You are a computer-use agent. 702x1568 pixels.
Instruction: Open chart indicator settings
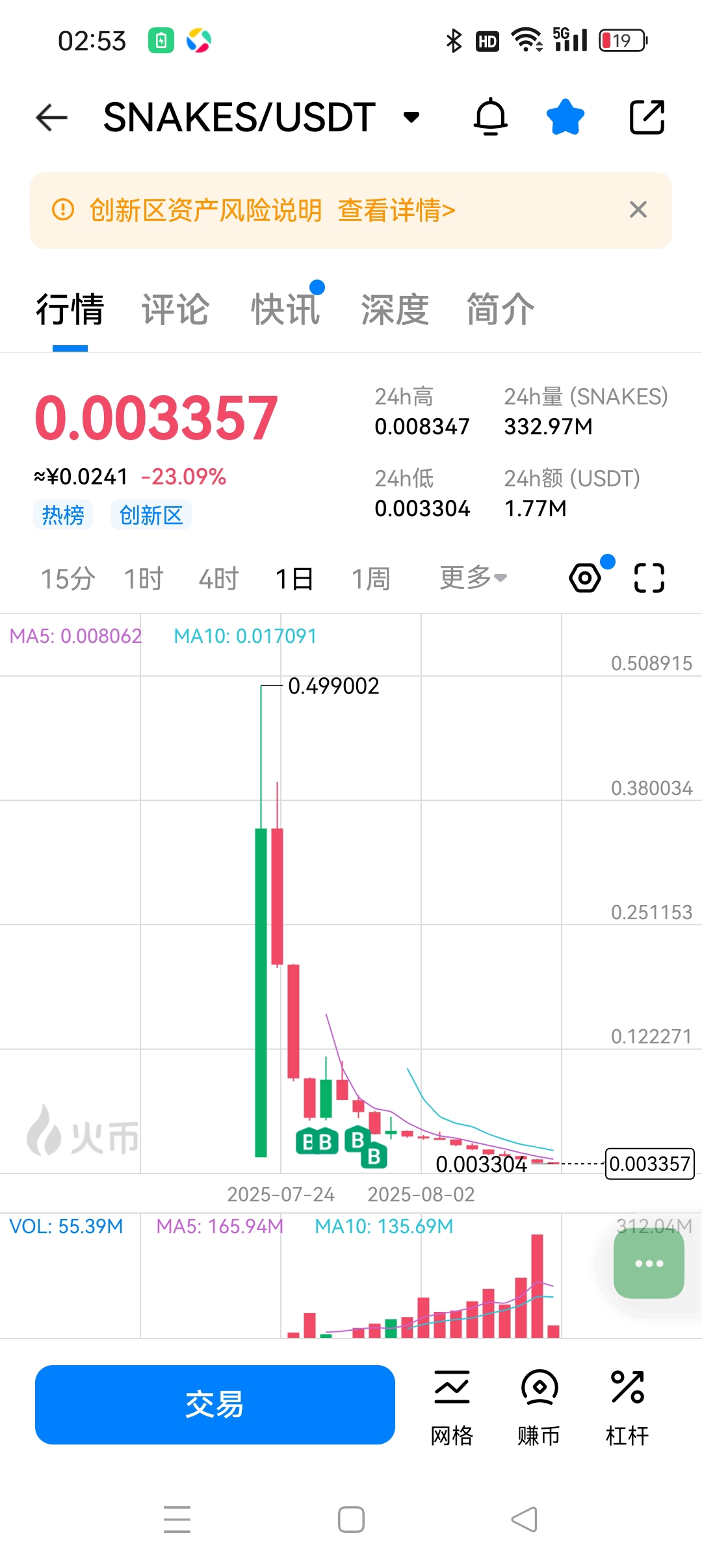click(x=585, y=578)
